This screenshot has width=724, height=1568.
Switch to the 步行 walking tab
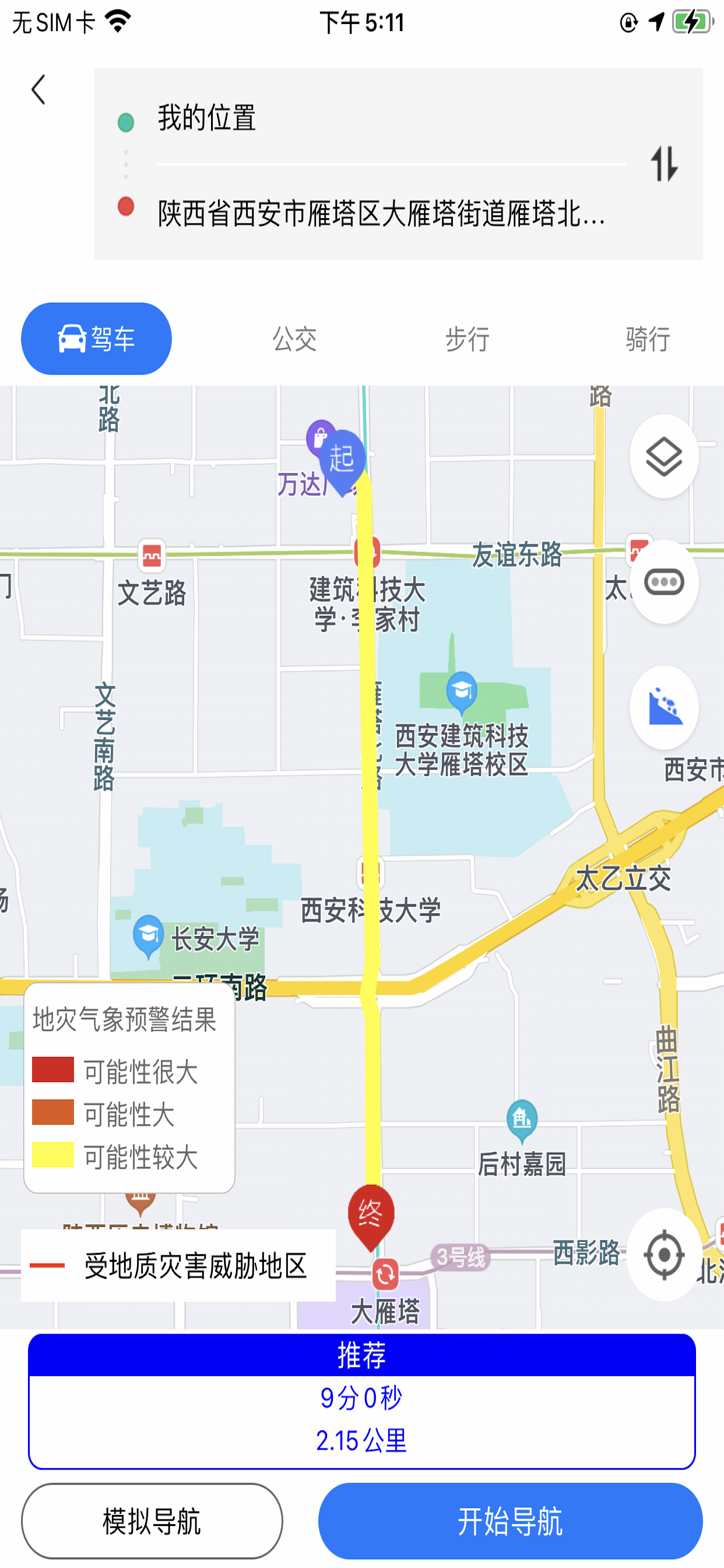tap(468, 338)
